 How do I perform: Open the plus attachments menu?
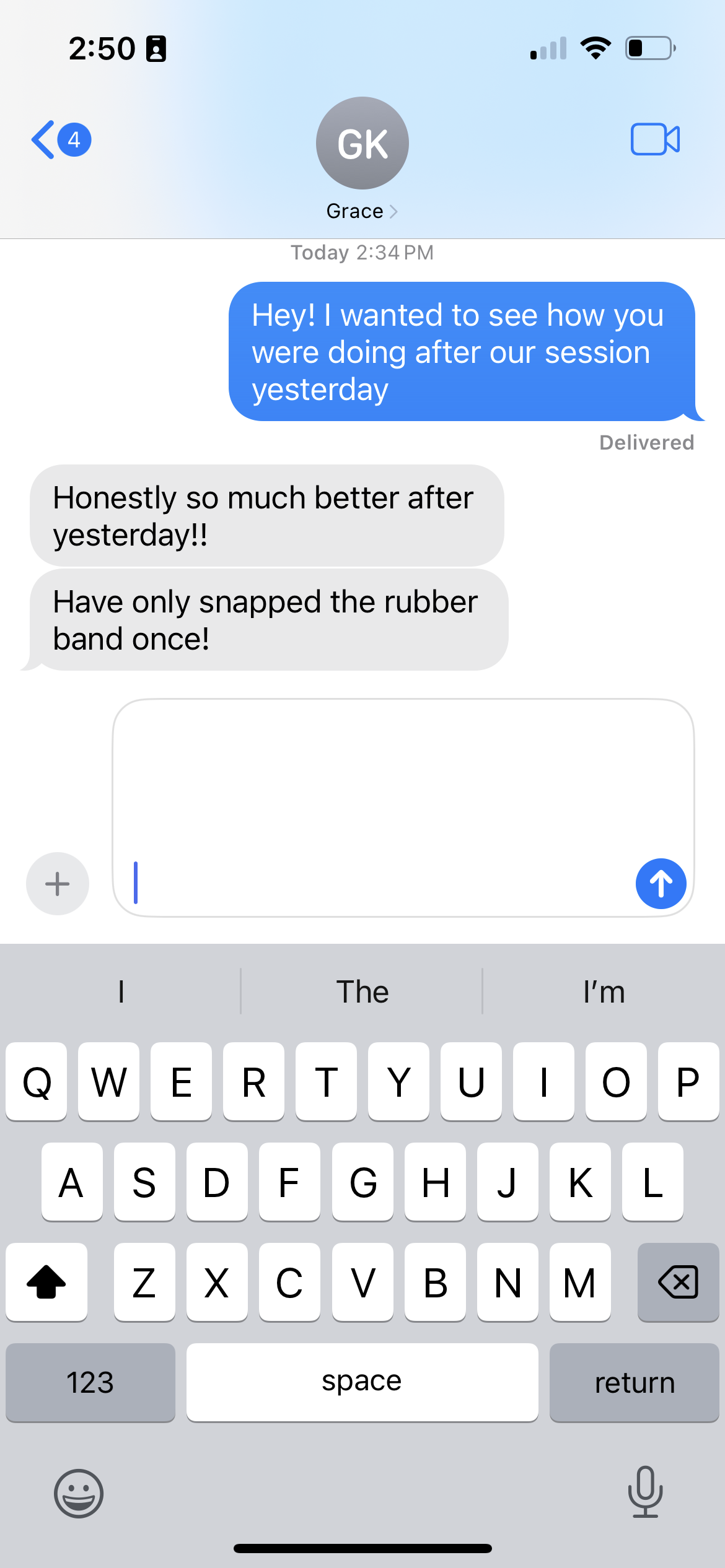pyautogui.click(x=58, y=884)
